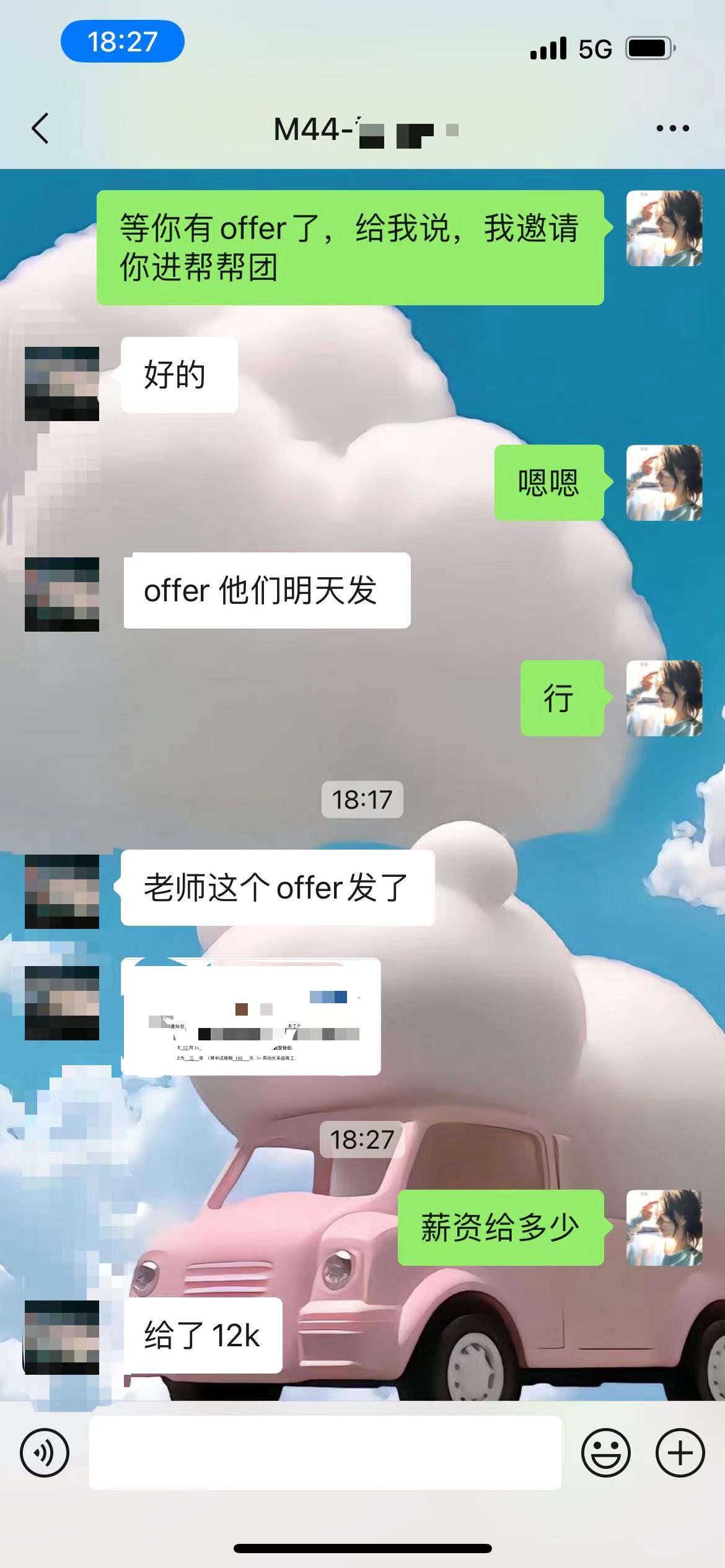Switch to voice message input
Viewport: 725px width, 1568px height.
(45, 1452)
